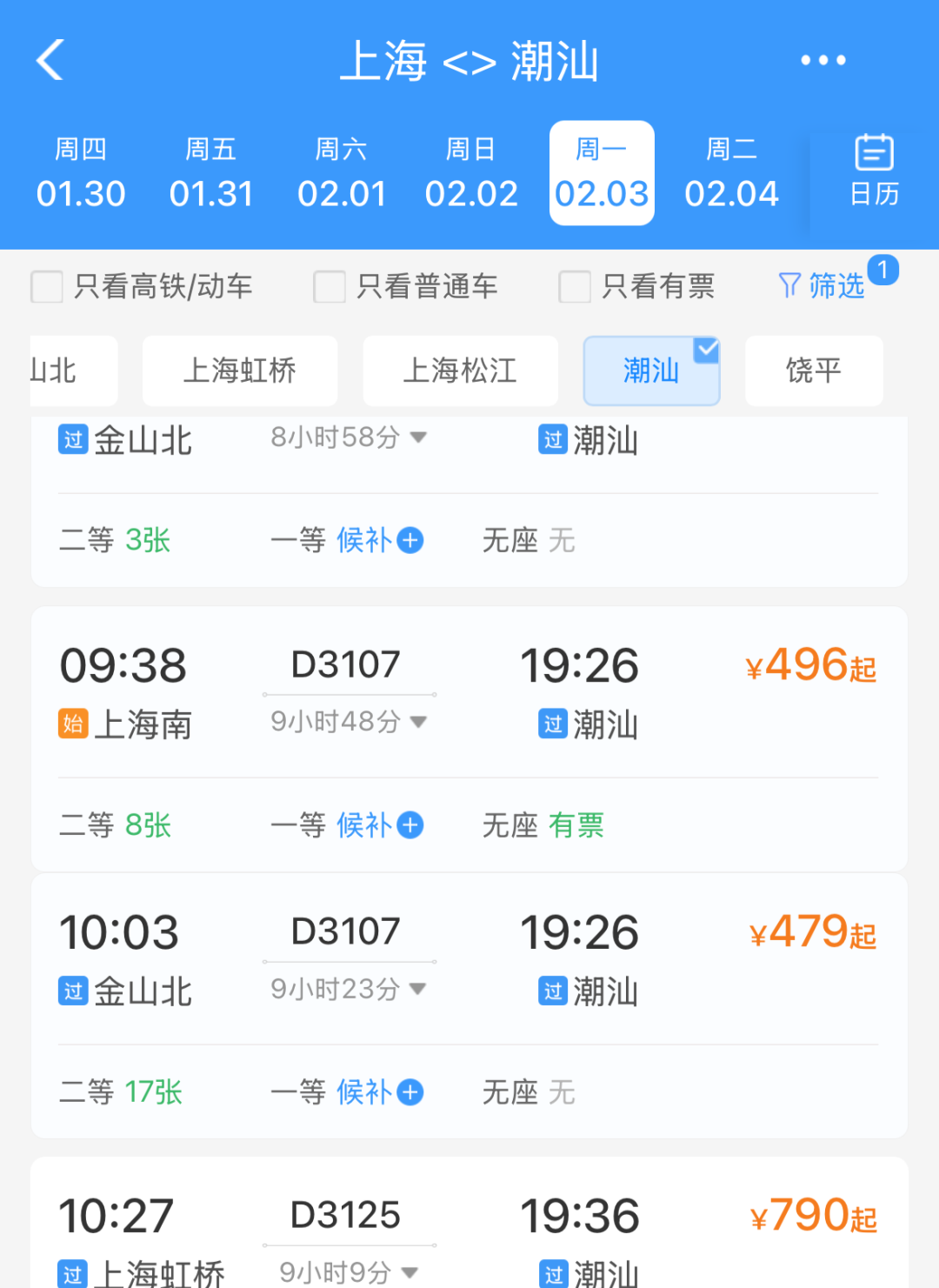The width and height of the screenshot is (939, 1288).
Task: Select the 上海松江 station chip
Action: (460, 370)
